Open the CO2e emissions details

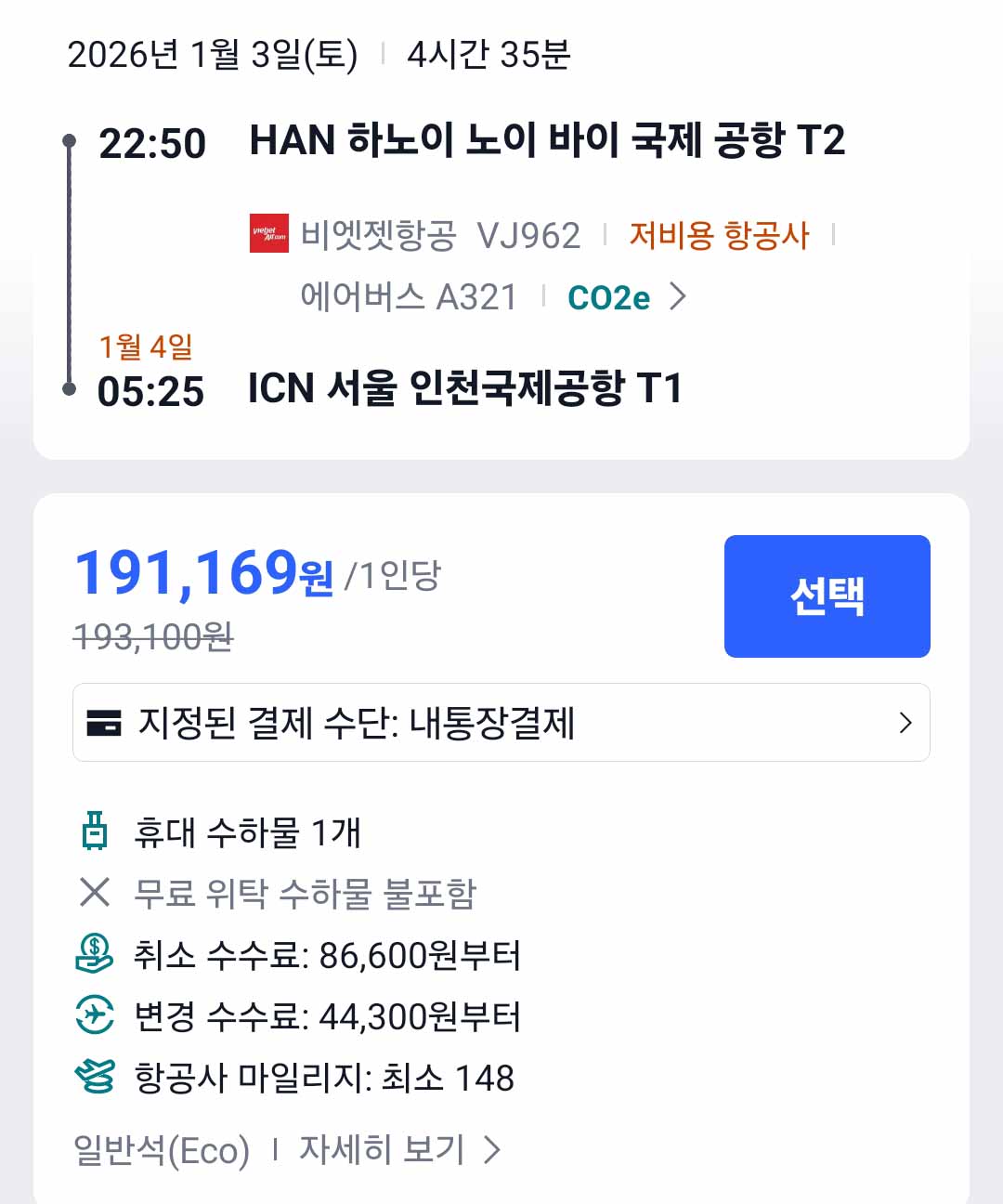pyautogui.click(x=625, y=297)
